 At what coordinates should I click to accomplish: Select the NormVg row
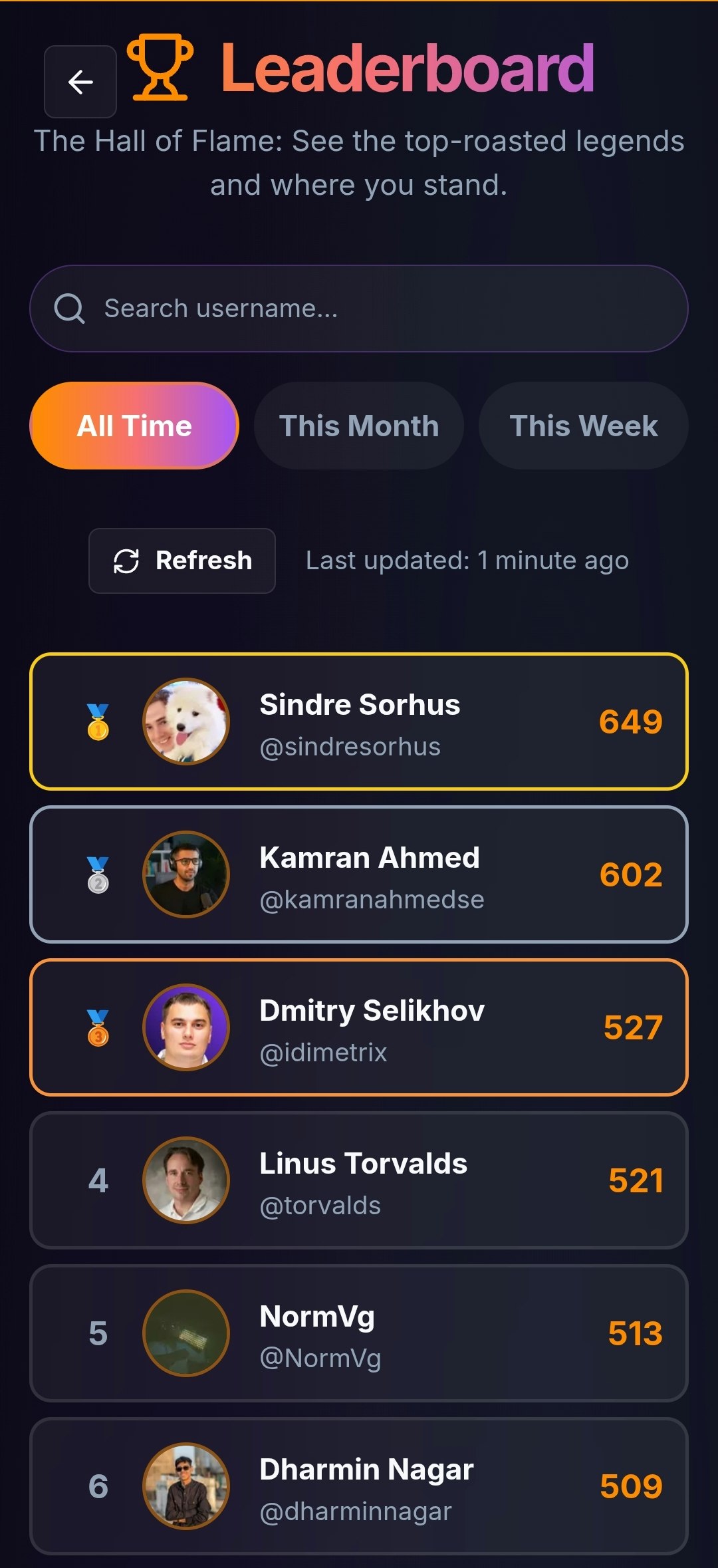point(359,1333)
